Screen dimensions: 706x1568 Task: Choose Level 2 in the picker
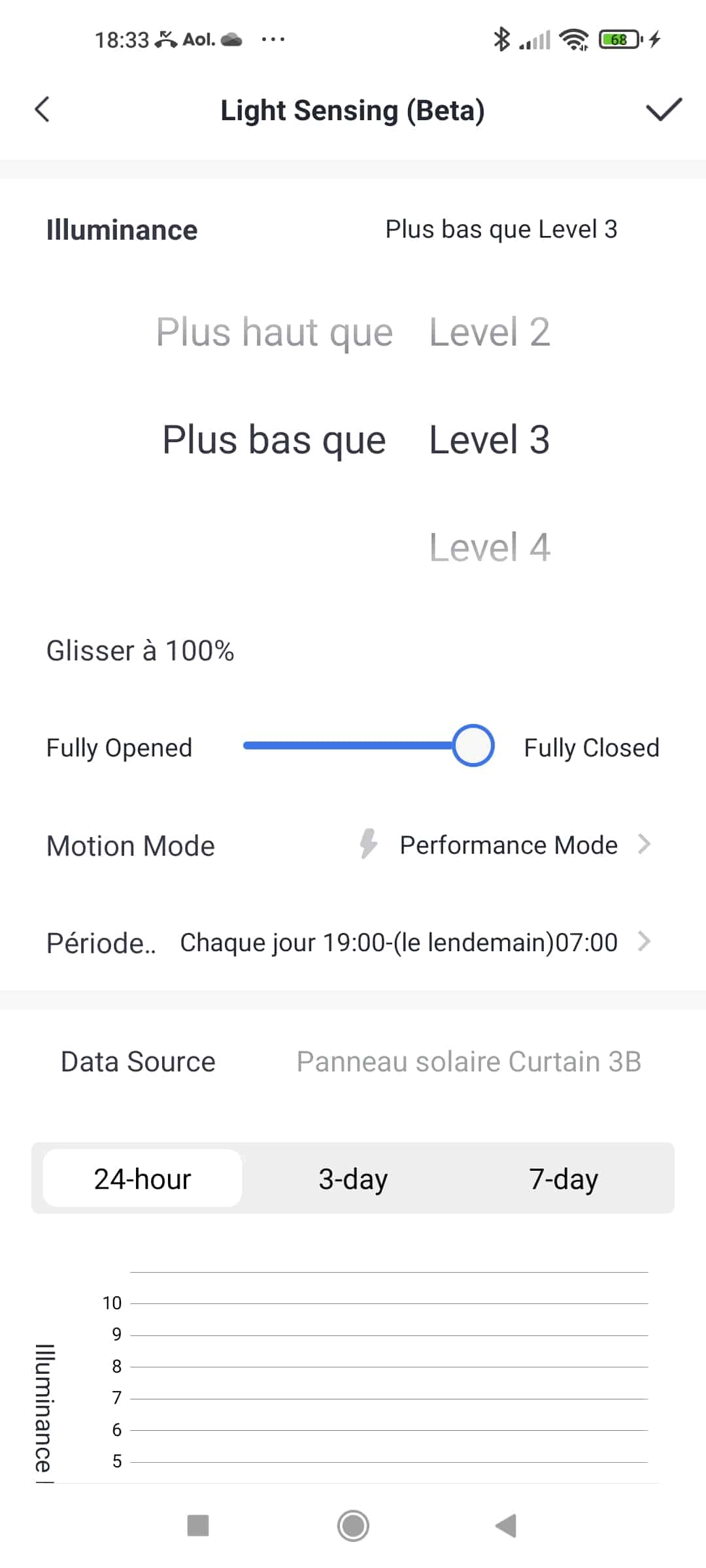click(490, 333)
